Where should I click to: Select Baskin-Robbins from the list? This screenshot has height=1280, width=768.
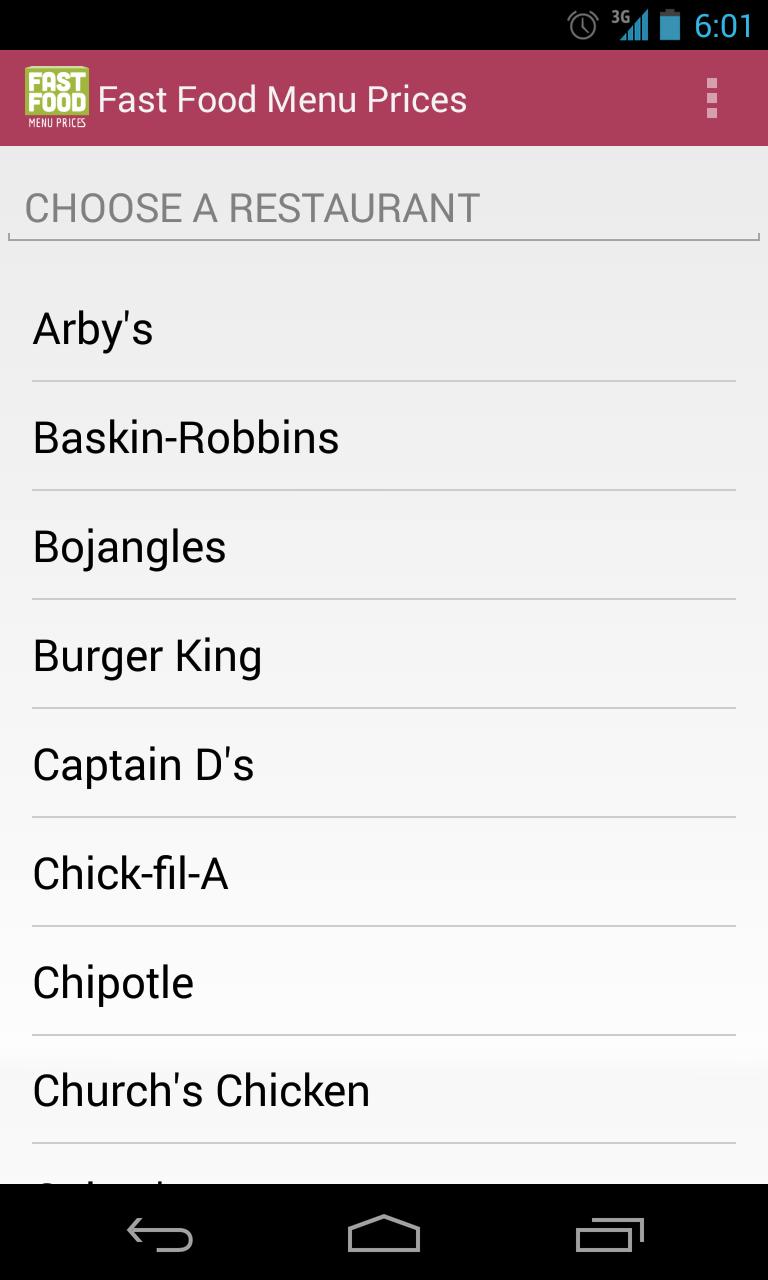pyautogui.click(x=384, y=436)
